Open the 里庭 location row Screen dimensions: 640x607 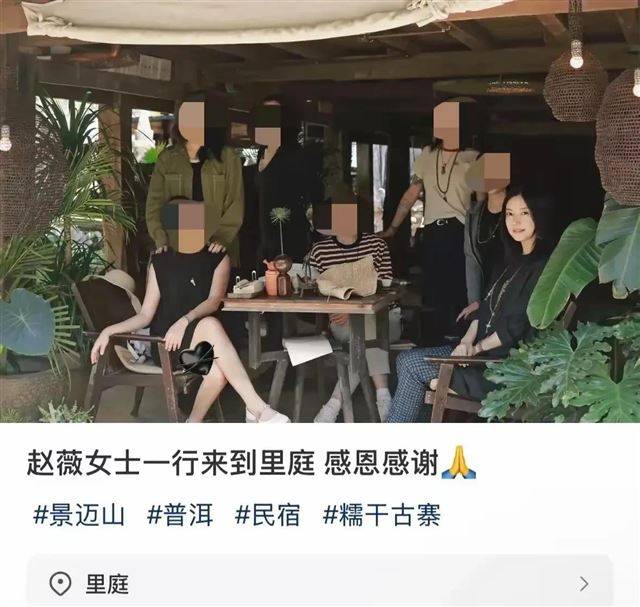point(320,583)
